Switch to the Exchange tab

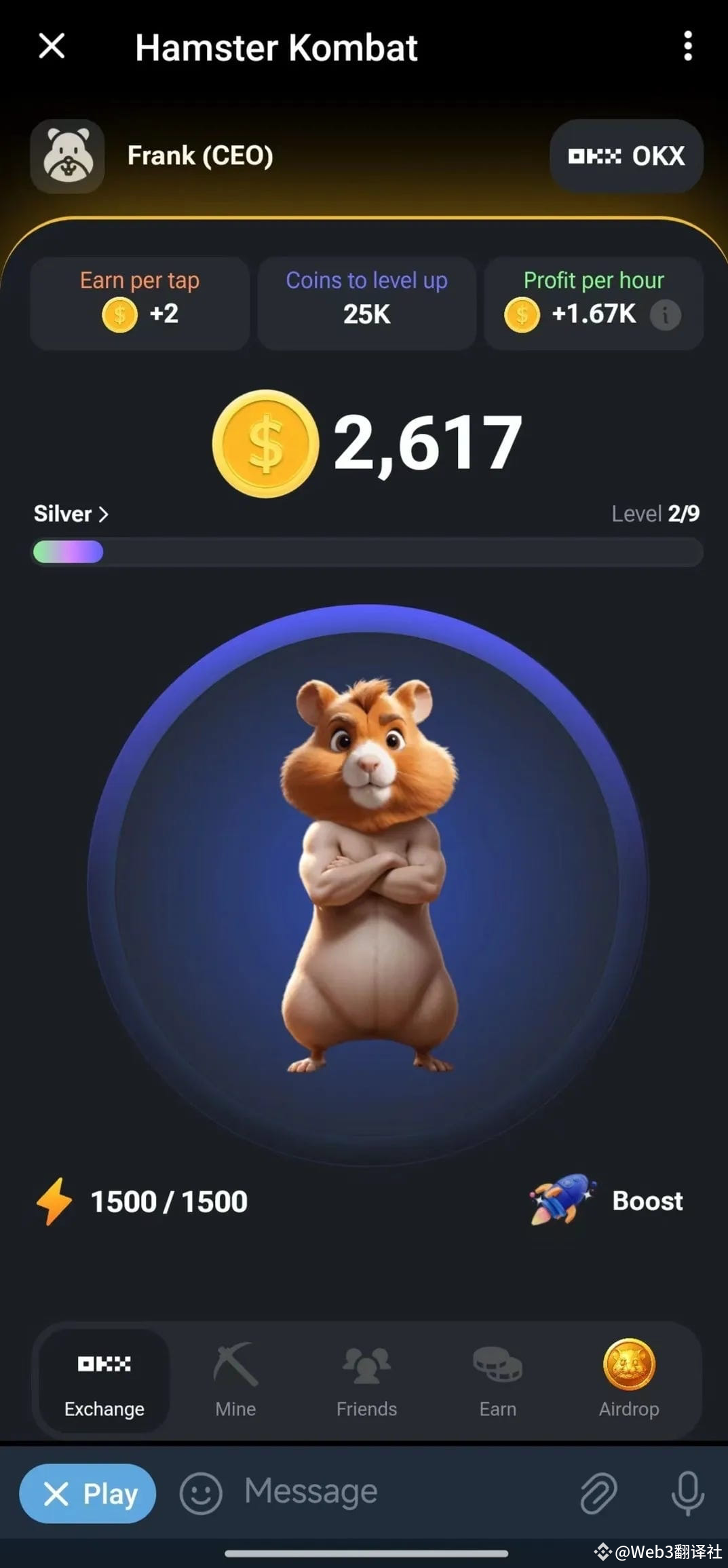click(104, 1381)
